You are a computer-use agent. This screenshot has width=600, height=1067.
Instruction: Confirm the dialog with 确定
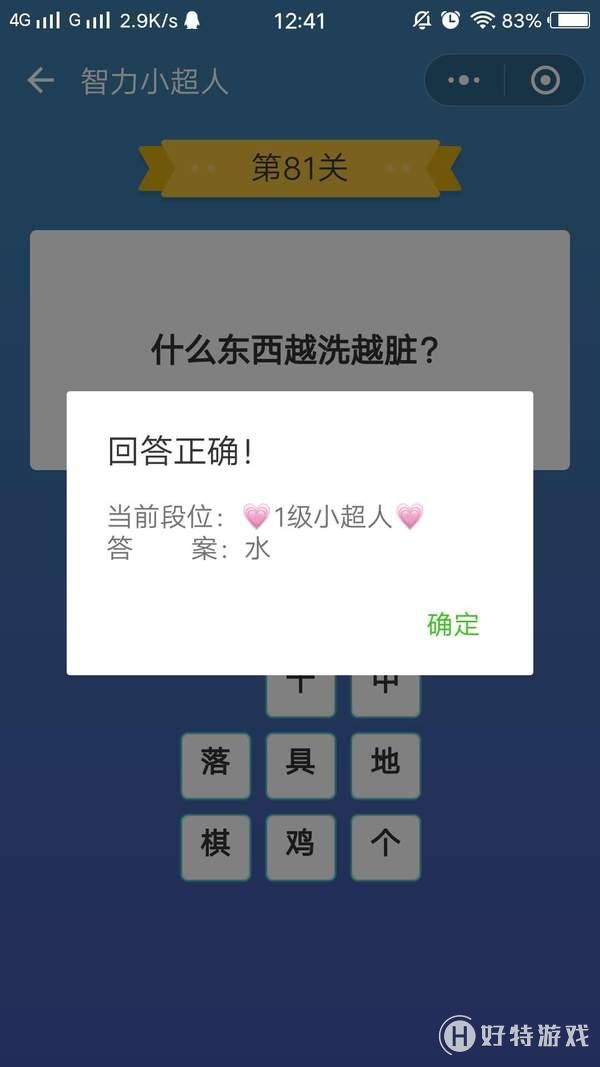[453, 624]
